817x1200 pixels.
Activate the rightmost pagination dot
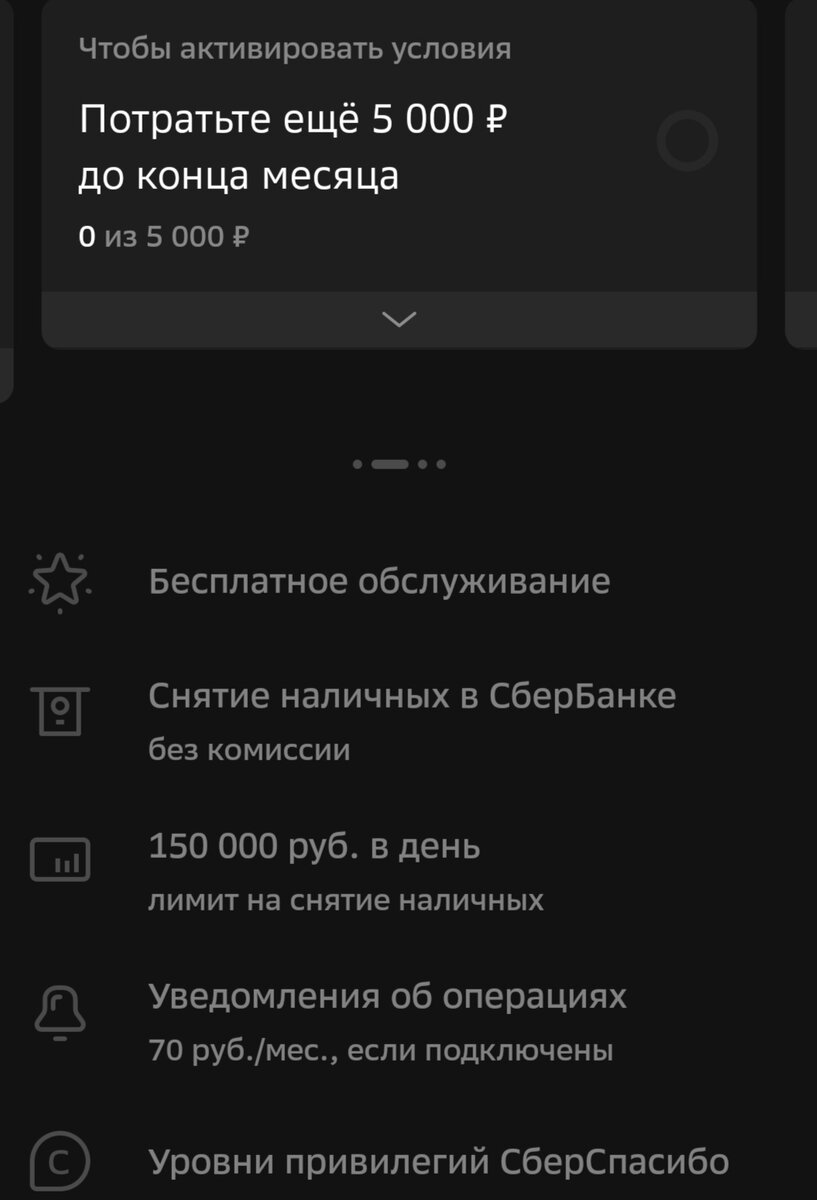coord(441,464)
